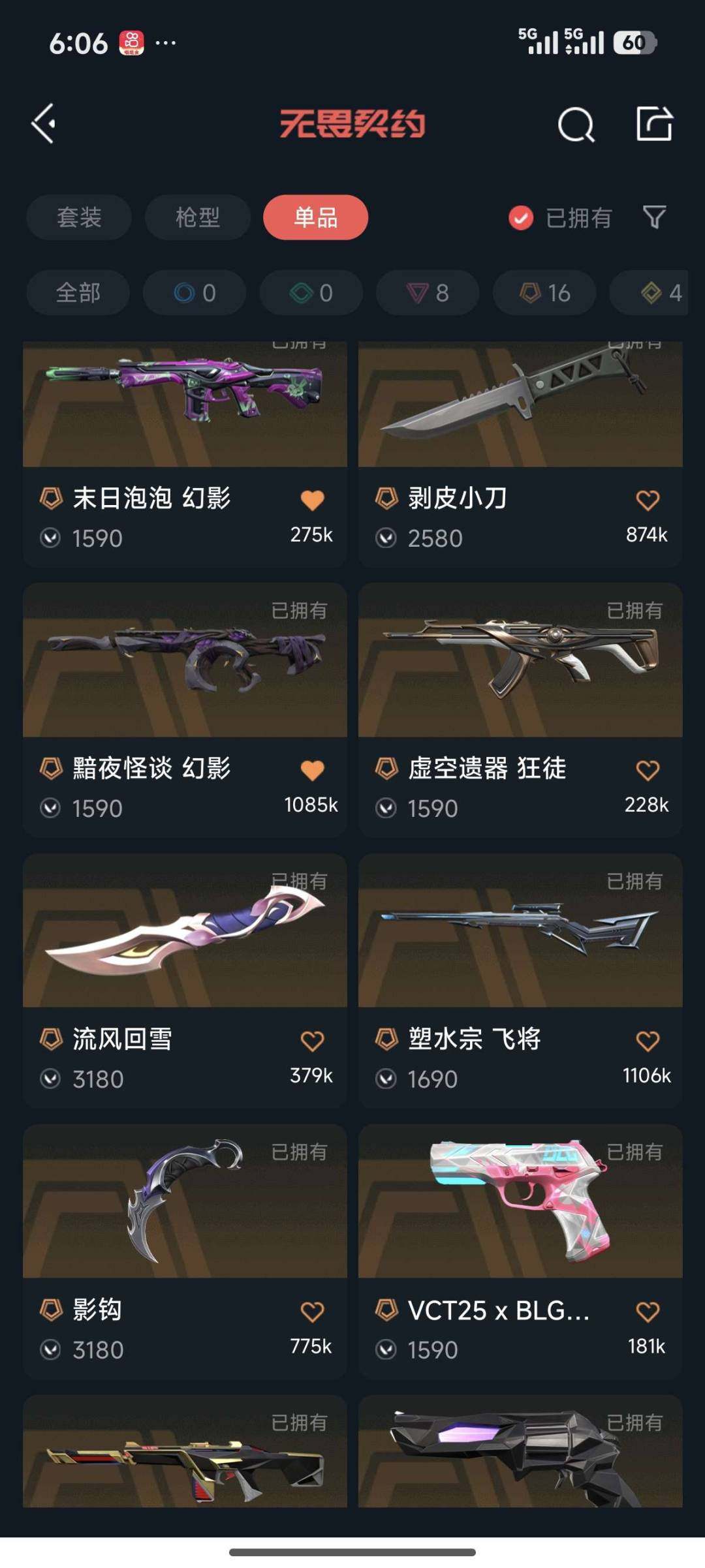The width and height of the screenshot is (705, 1568).
Task: Select the 全部 filter chip
Action: [76, 292]
